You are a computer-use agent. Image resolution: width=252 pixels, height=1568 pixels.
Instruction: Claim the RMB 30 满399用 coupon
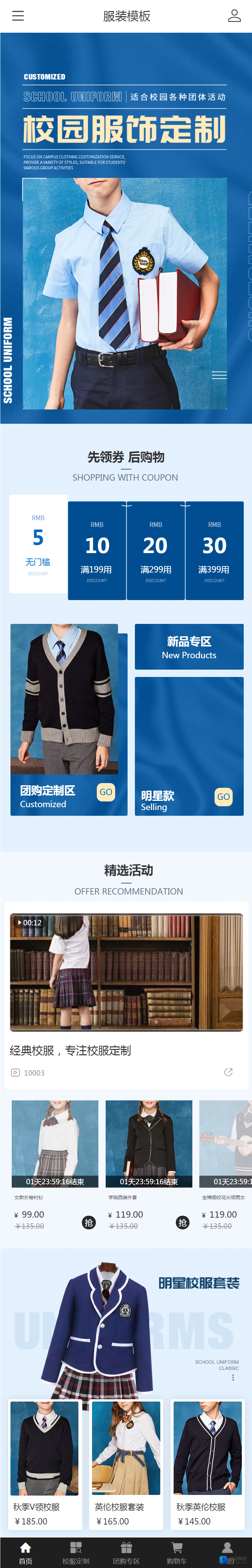(x=214, y=550)
